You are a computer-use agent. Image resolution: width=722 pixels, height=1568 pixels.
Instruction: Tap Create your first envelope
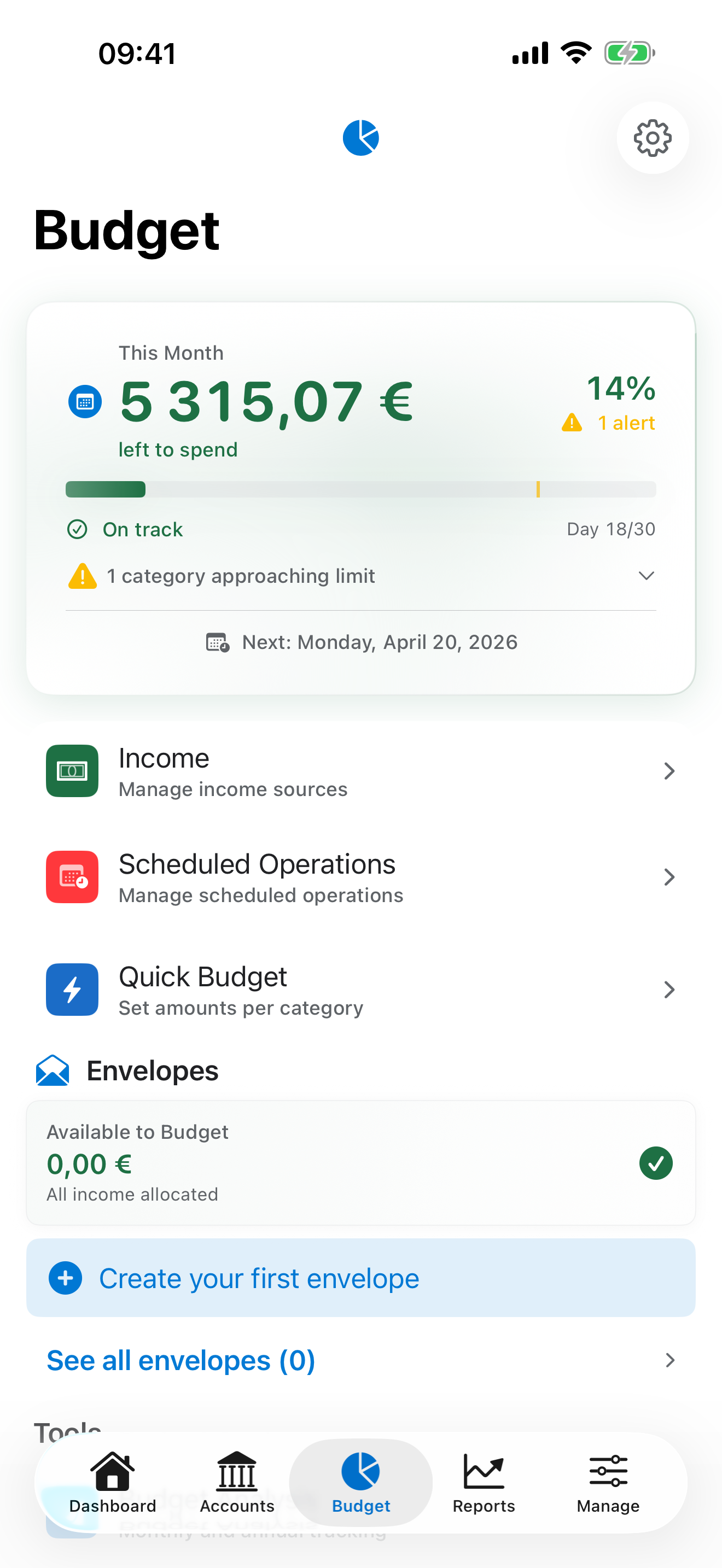point(259,1278)
